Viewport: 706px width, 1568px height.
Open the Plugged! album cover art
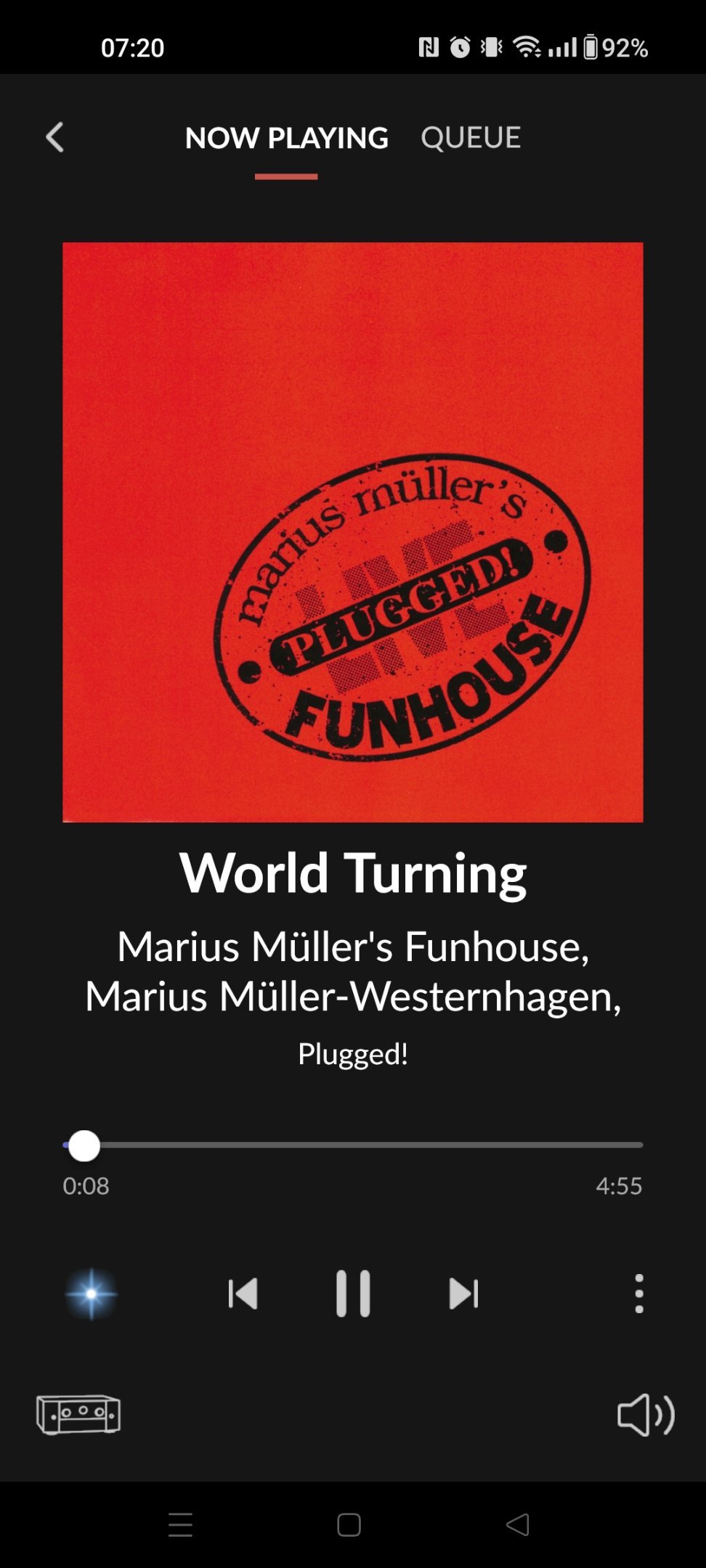point(353,532)
